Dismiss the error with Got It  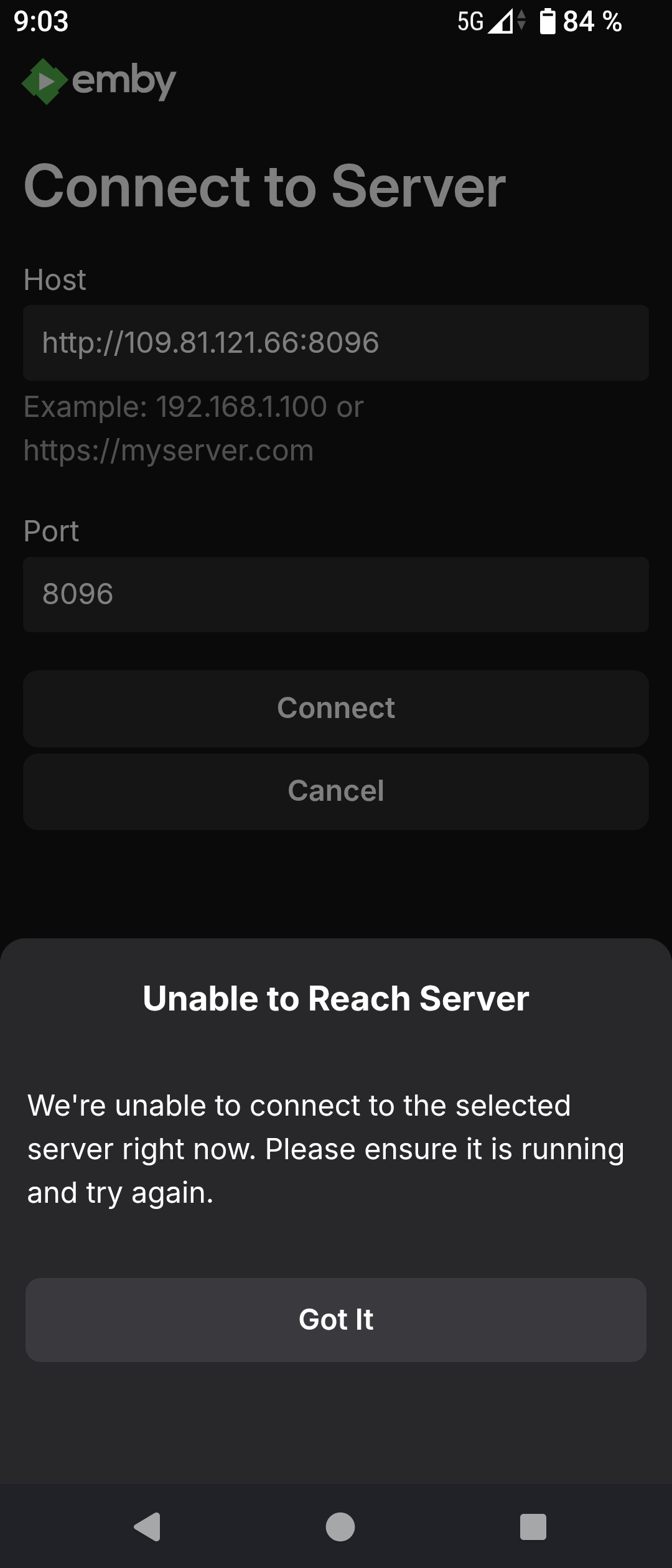336,1320
